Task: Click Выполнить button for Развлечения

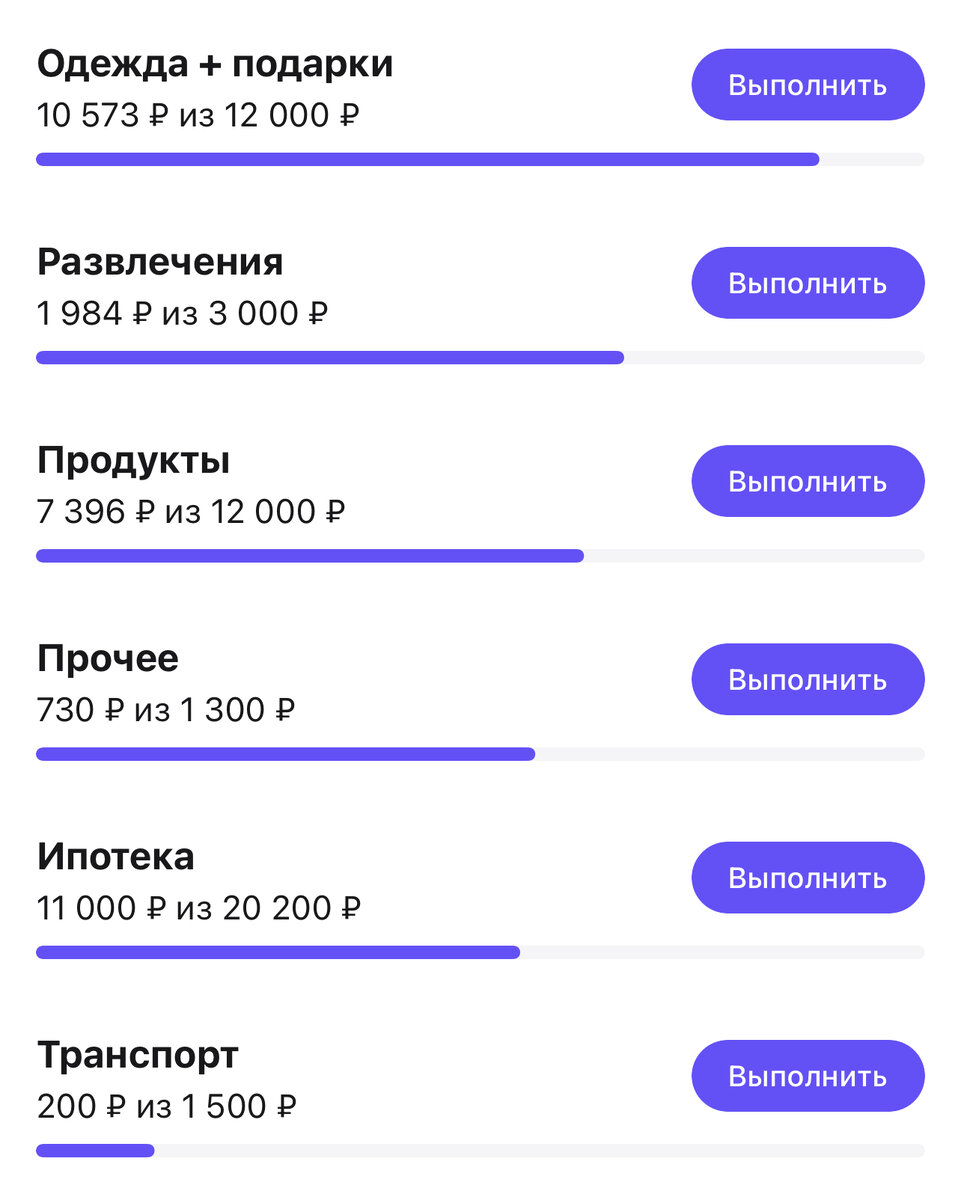Action: coord(807,283)
